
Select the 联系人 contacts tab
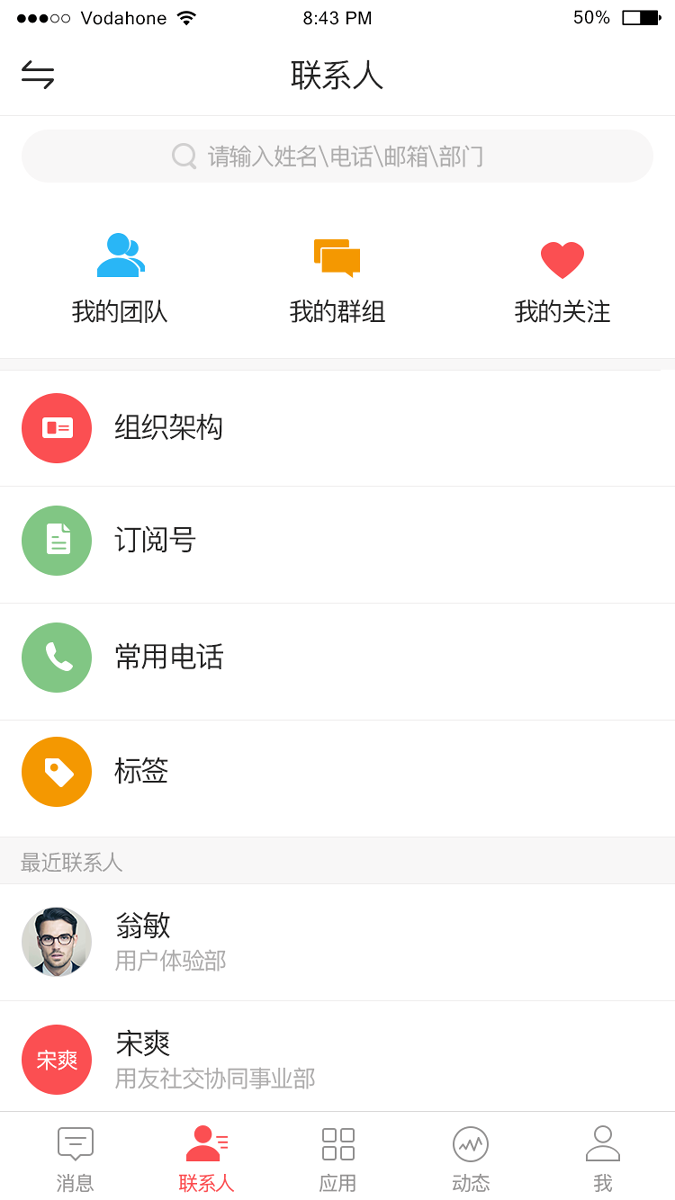click(207, 1158)
